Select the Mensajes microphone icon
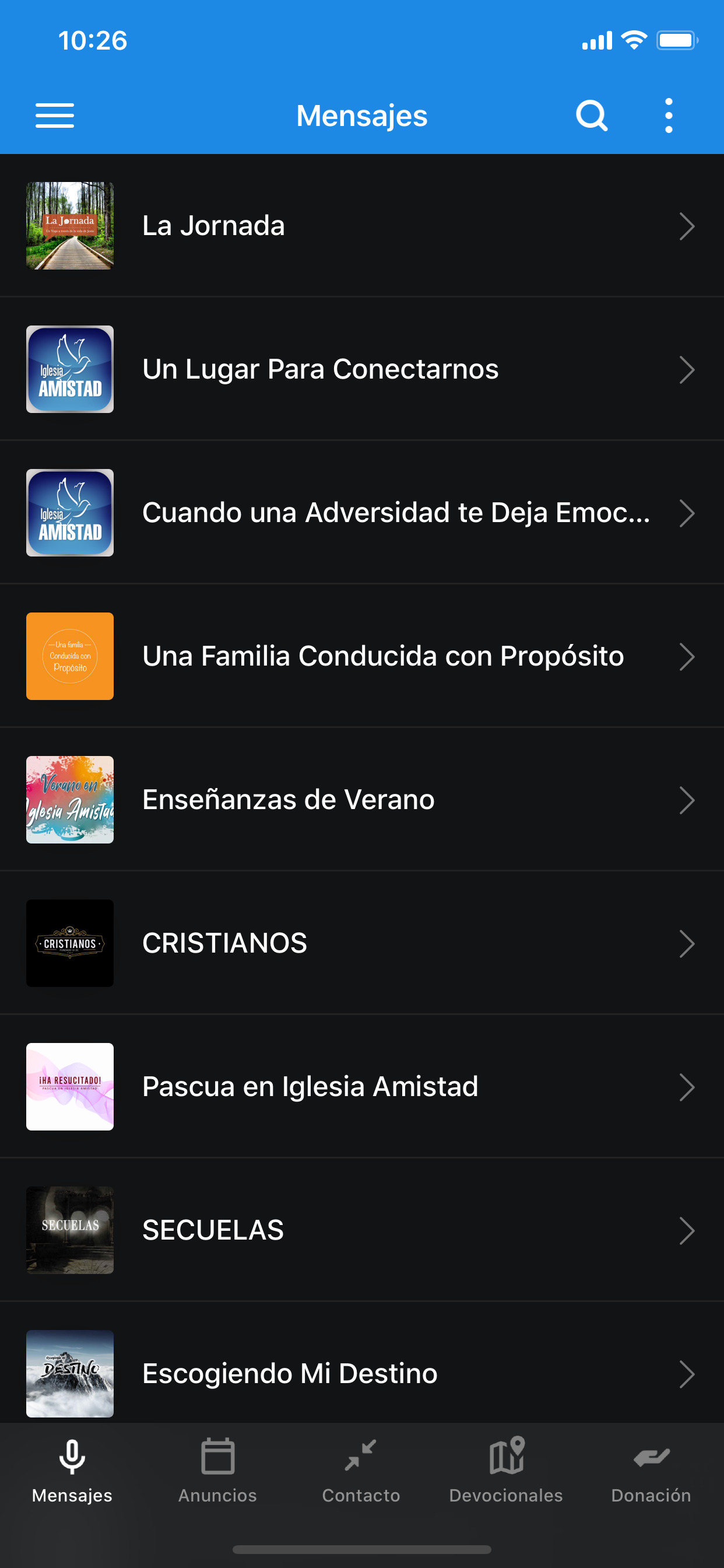724x1568 pixels. [x=71, y=1457]
